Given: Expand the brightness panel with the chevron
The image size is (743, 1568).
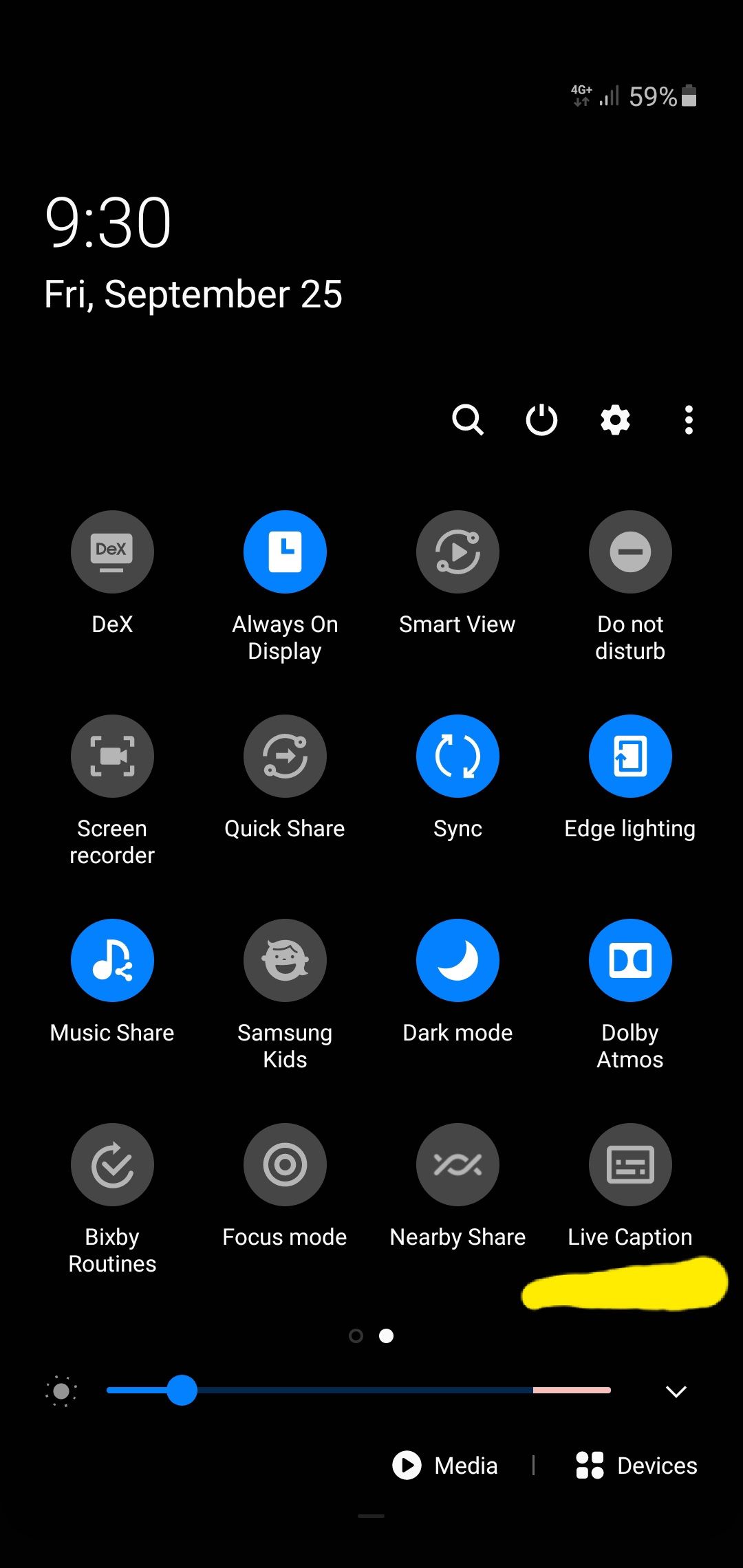Looking at the screenshot, I should (675, 1390).
